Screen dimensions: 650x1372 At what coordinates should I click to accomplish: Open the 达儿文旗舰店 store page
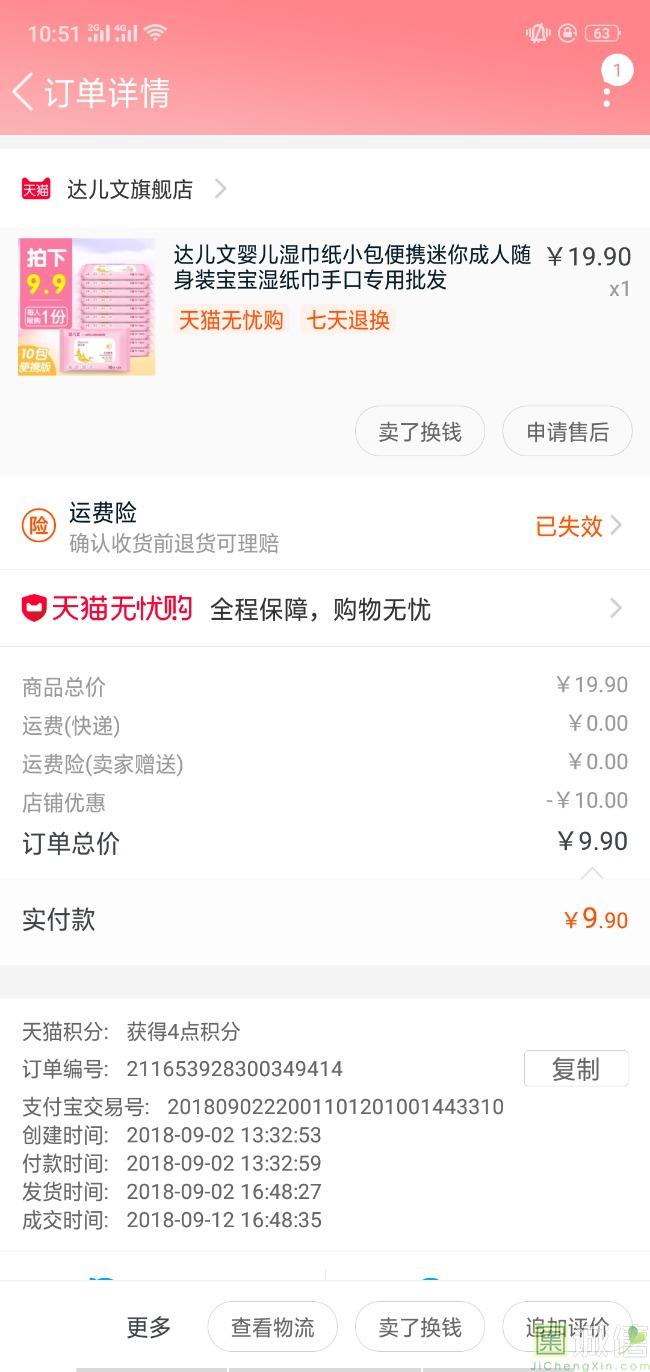tap(128, 189)
